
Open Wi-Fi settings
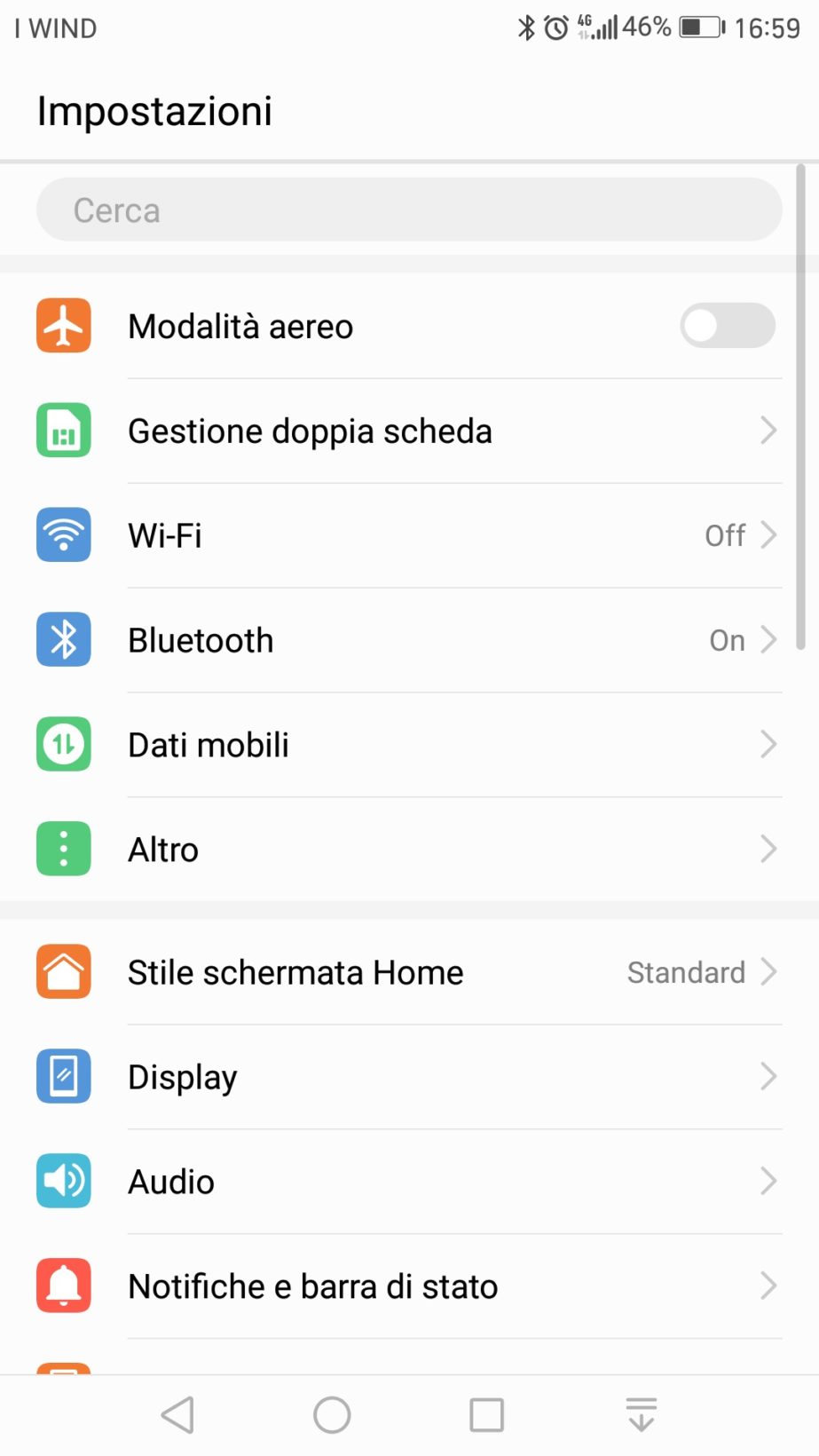point(408,535)
